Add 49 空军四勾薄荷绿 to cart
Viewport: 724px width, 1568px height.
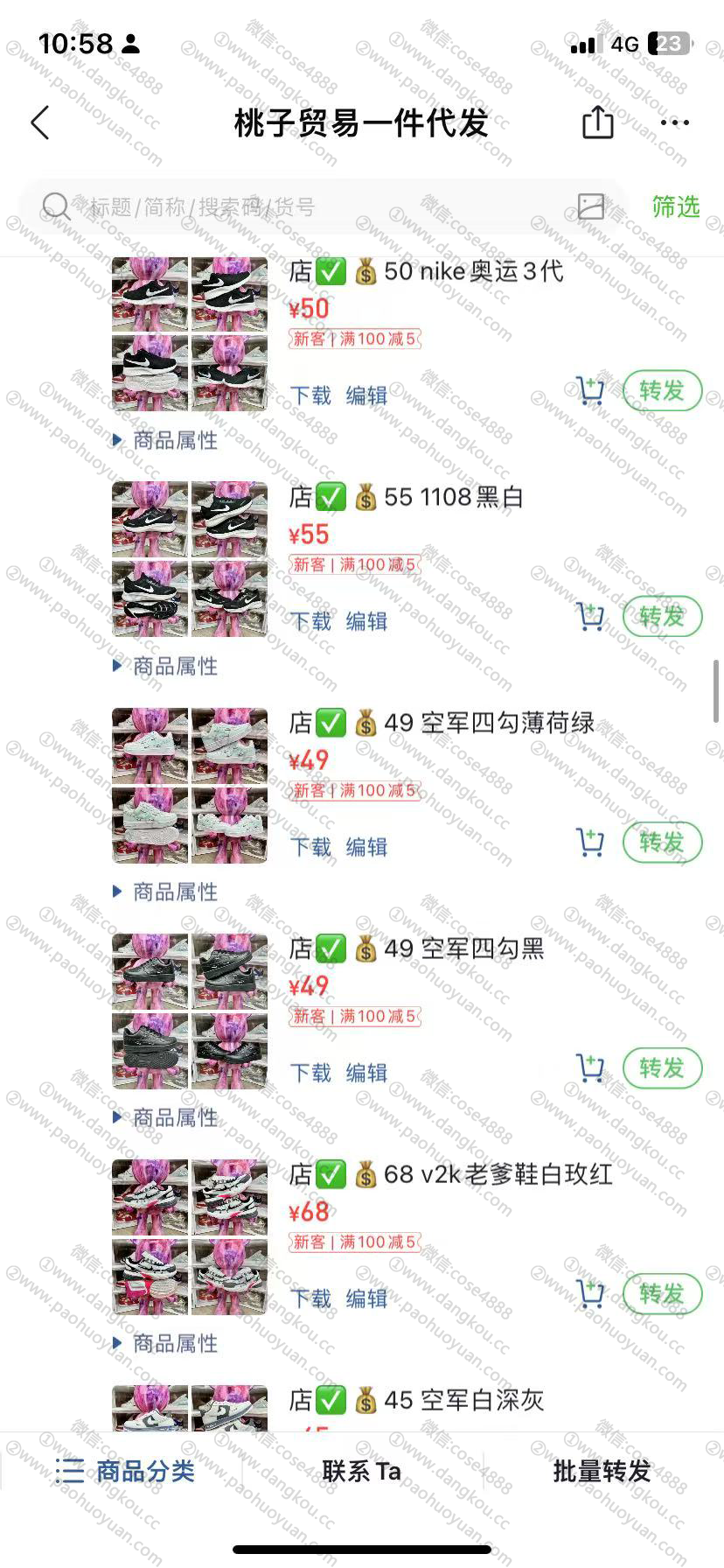click(x=590, y=843)
